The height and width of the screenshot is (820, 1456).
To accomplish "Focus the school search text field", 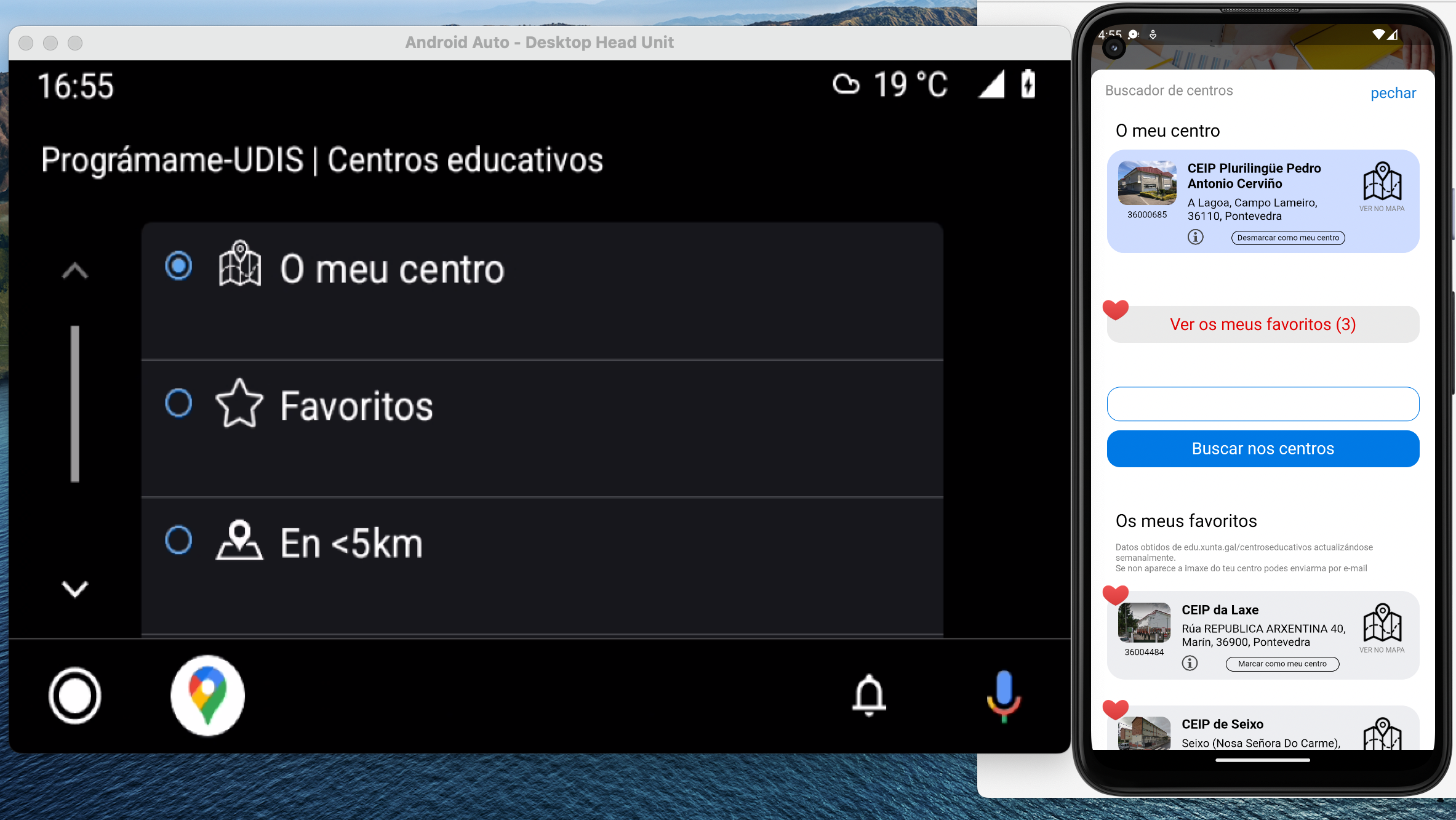I will click(1263, 404).
